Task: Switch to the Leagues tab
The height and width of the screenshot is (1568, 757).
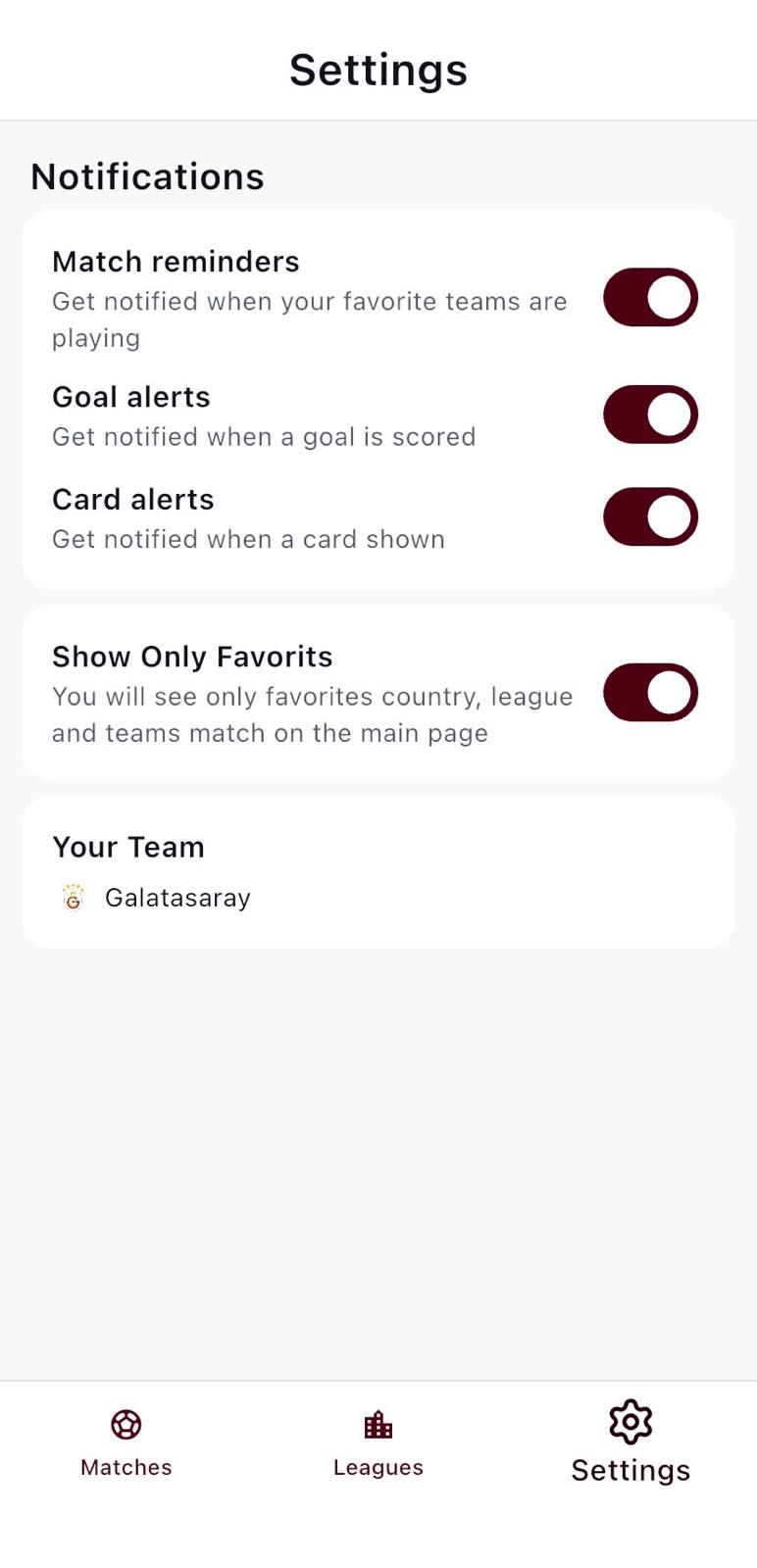Action: 378,1443
